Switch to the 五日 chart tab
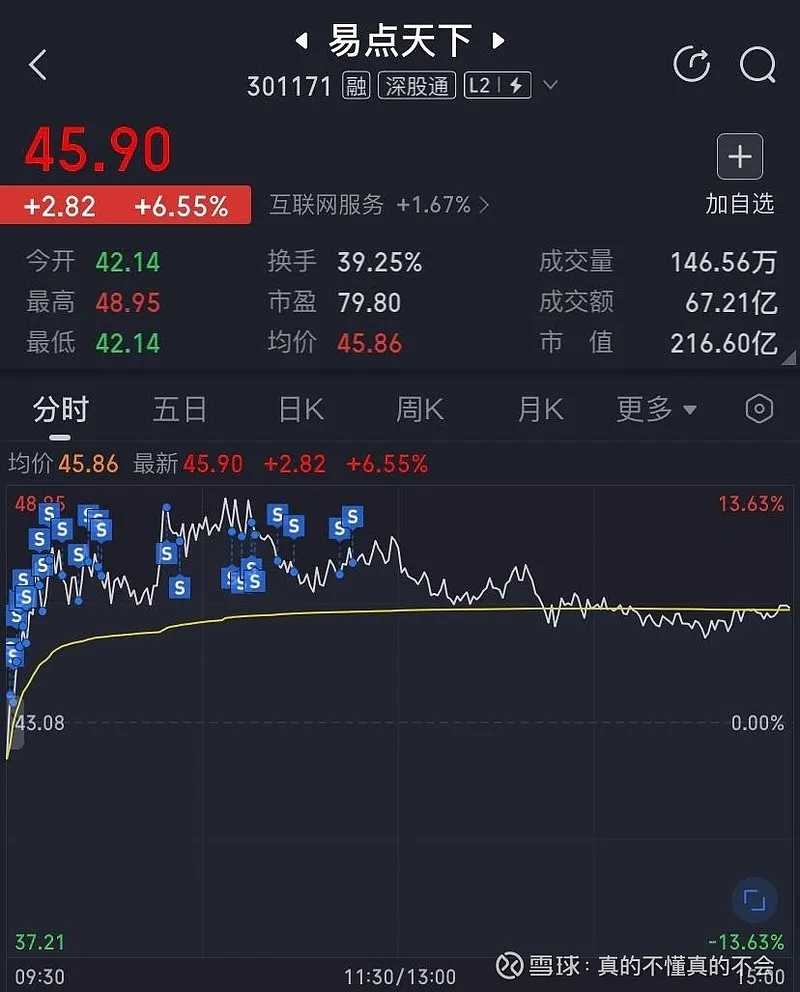This screenshot has height=992, width=800. pyautogui.click(x=180, y=409)
